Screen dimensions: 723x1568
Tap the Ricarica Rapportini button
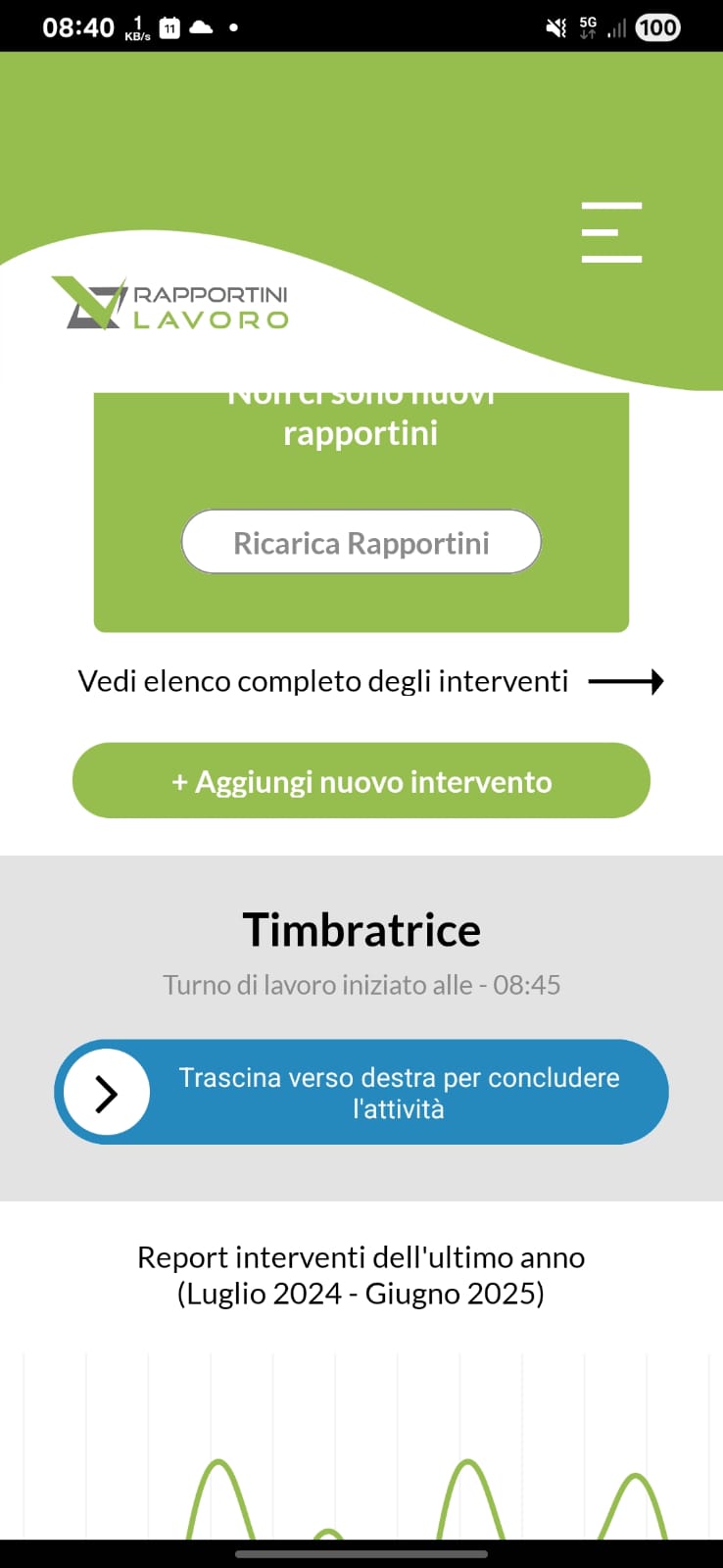[x=361, y=542]
